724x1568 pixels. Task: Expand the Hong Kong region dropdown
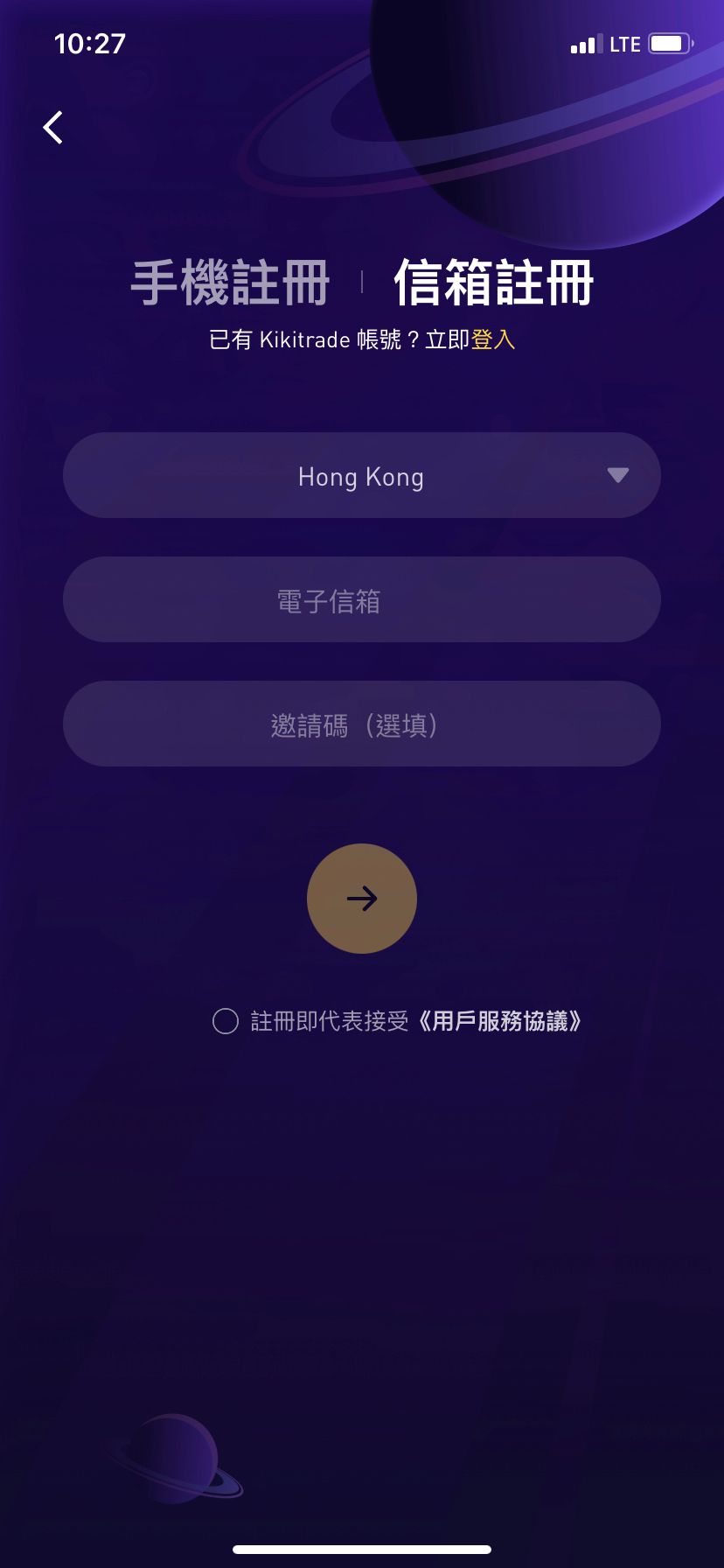(362, 475)
